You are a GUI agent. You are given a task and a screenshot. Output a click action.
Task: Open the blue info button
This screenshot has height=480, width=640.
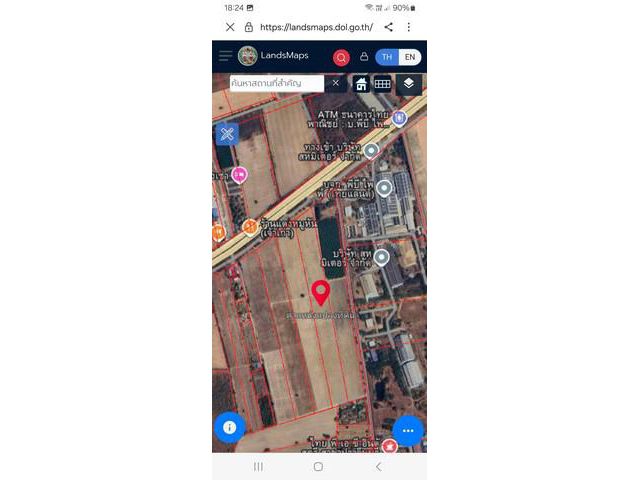click(x=229, y=428)
